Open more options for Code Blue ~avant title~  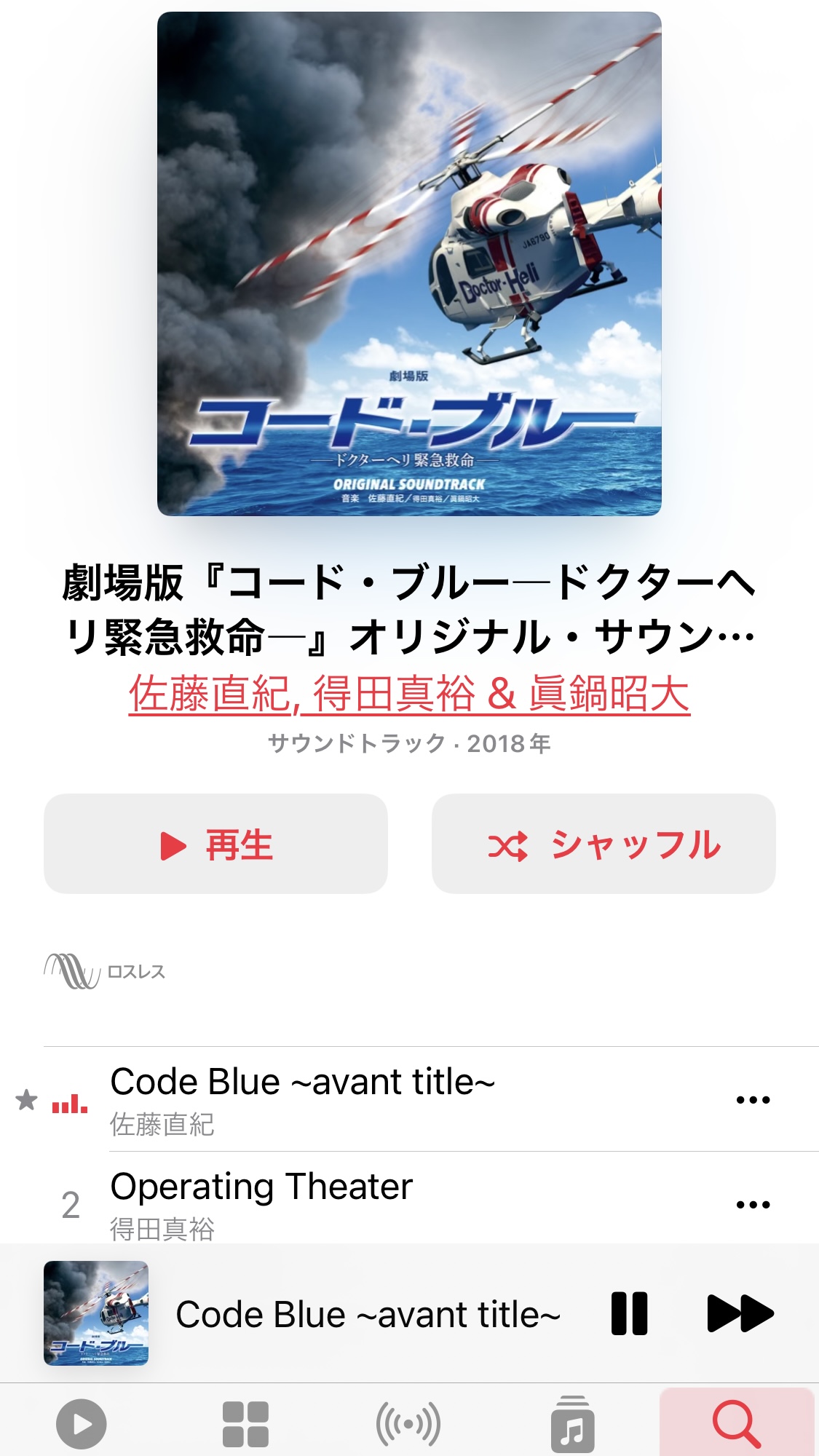click(x=753, y=1100)
